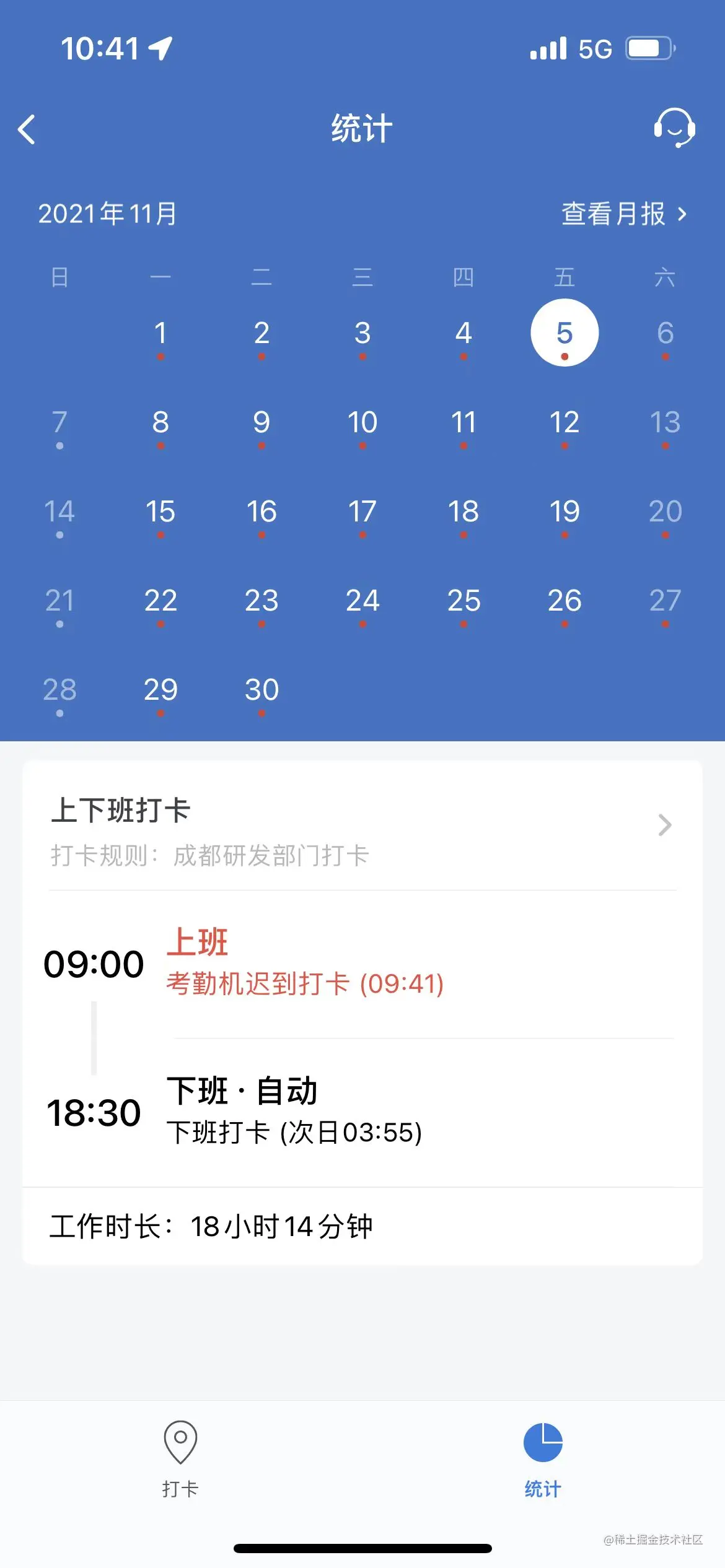Go back from the 统计 page
Screen dimensions: 725x1568
[27, 130]
